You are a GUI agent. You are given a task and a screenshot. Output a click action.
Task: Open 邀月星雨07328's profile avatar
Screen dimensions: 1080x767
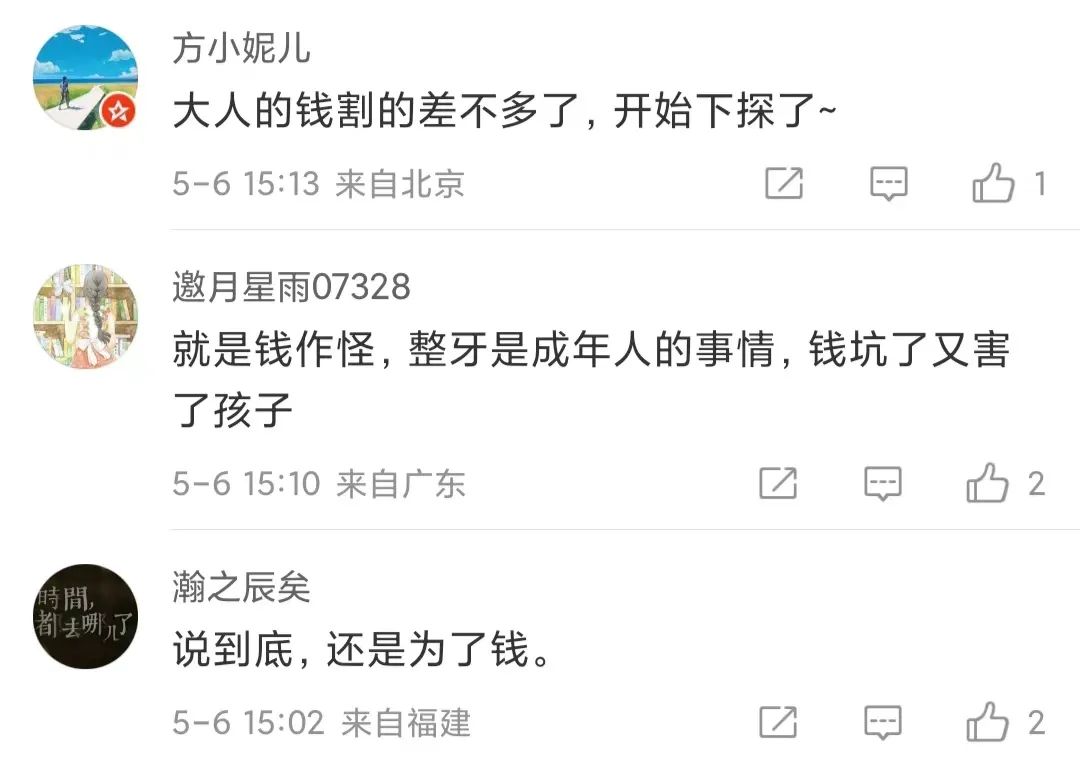click(85, 316)
